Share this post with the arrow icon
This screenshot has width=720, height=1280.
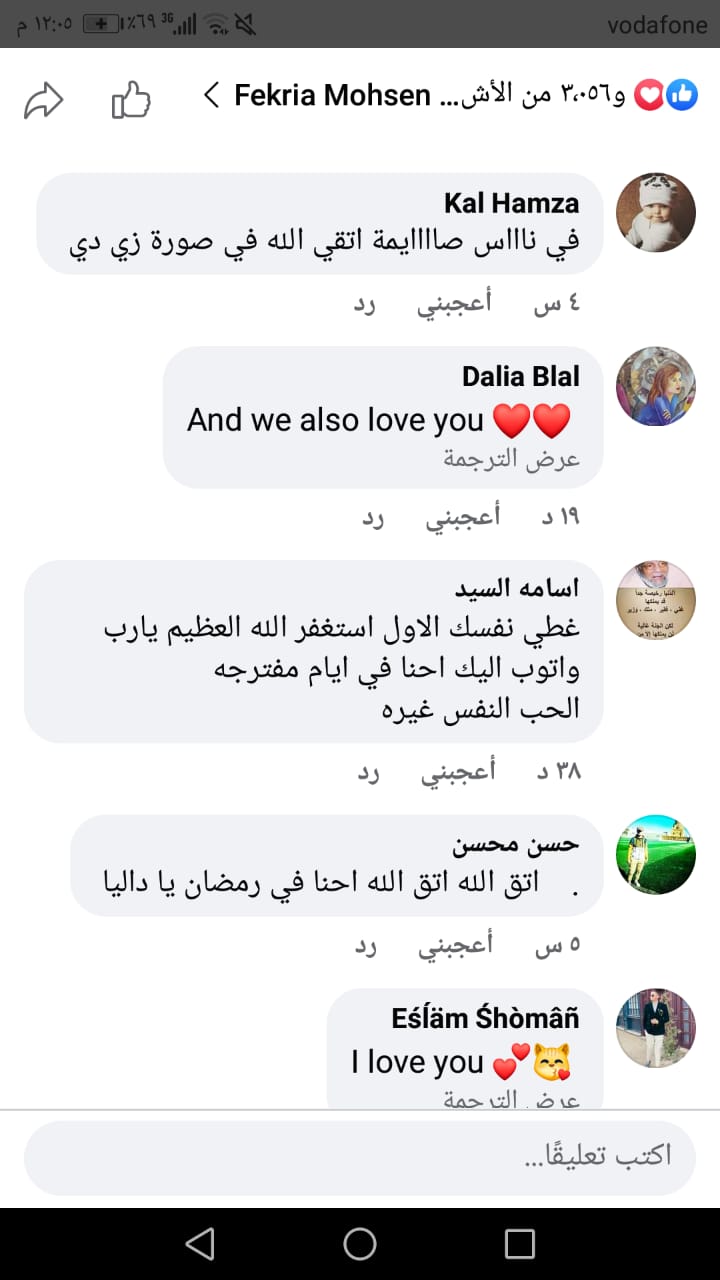44,99
